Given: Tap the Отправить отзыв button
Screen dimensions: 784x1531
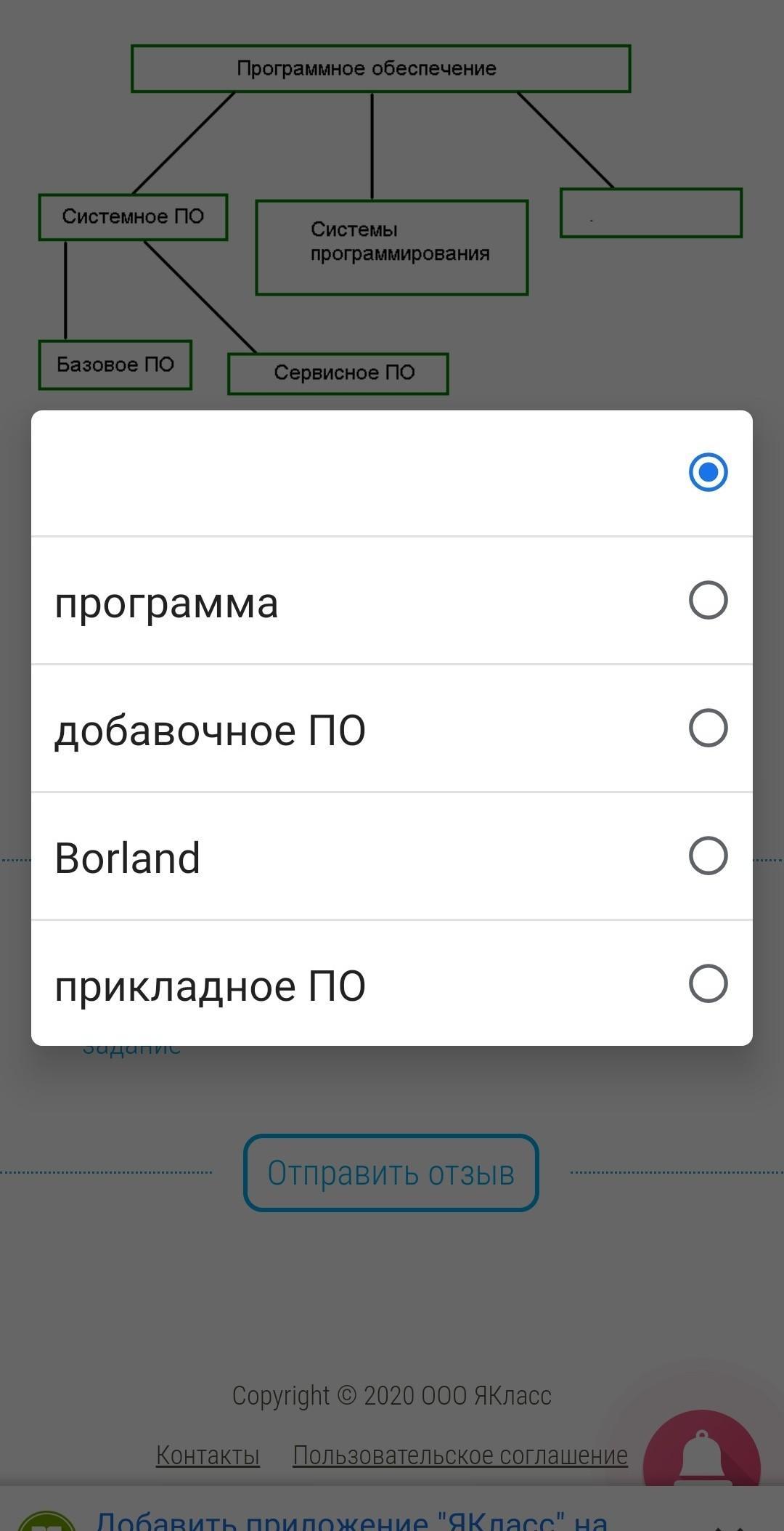Looking at the screenshot, I should point(391,1173).
